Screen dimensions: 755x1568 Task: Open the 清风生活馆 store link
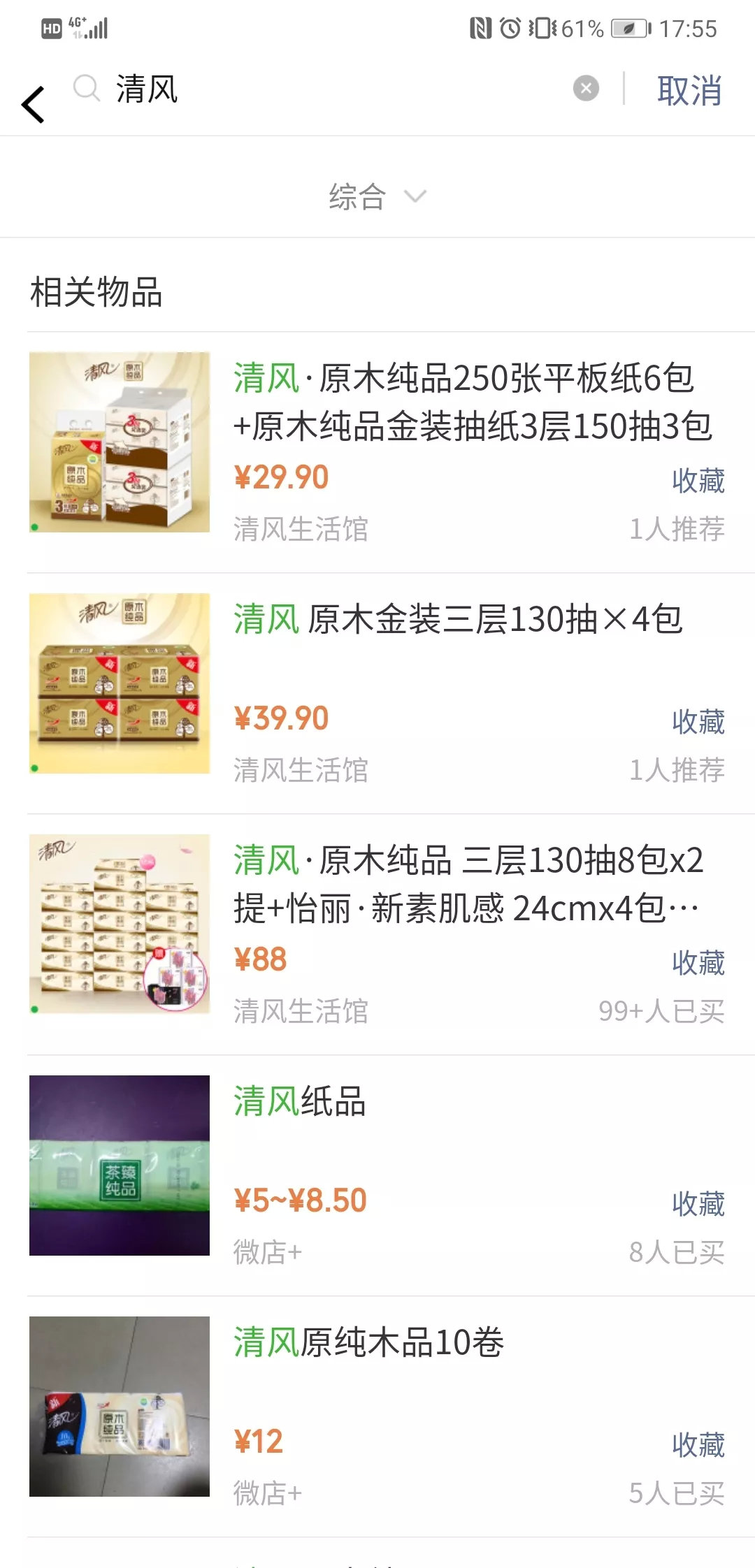[301, 529]
